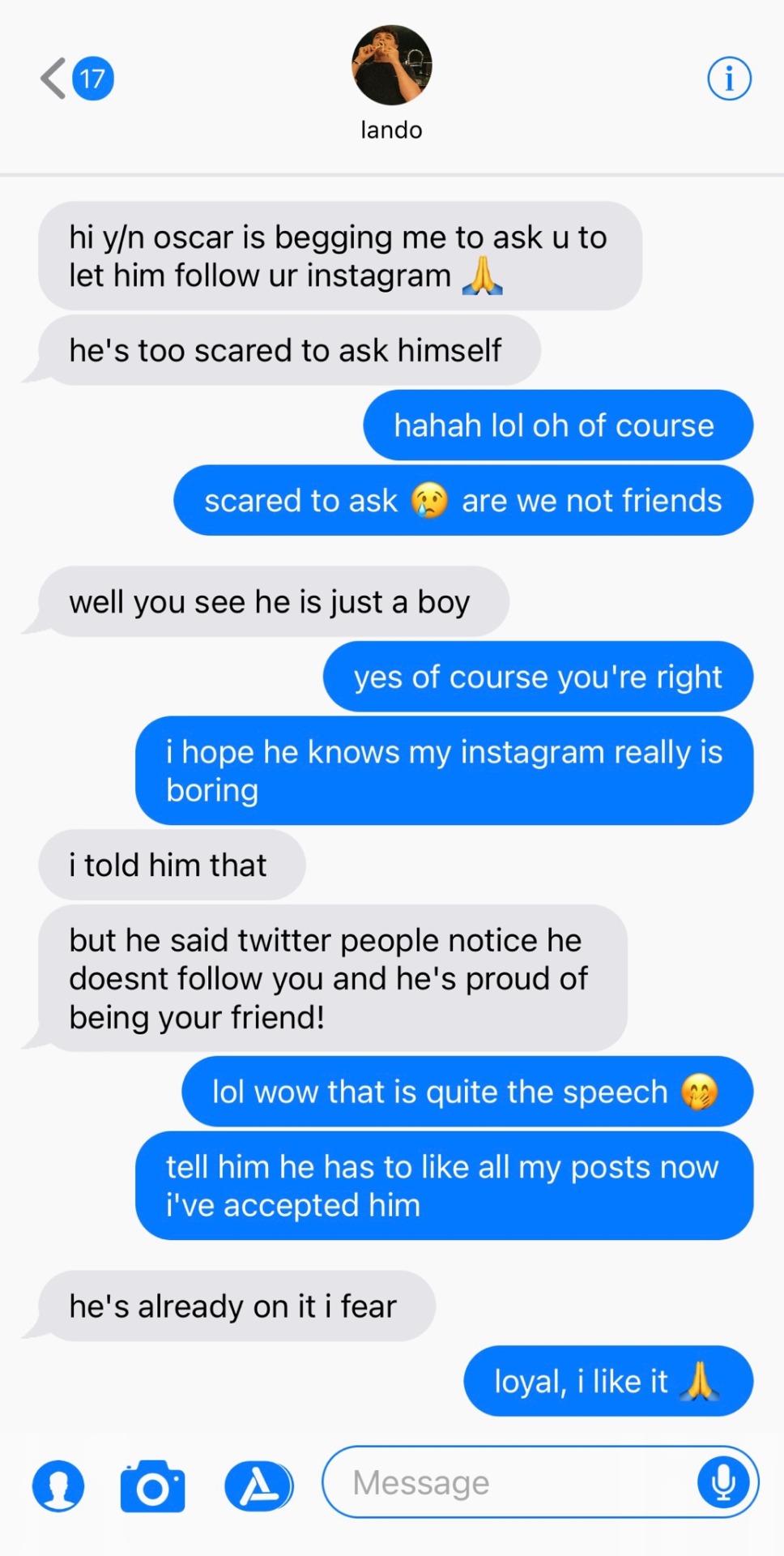Open the camera to send a photo
The width and height of the screenshot is (784, 1556).
(x=152, y=1485)
